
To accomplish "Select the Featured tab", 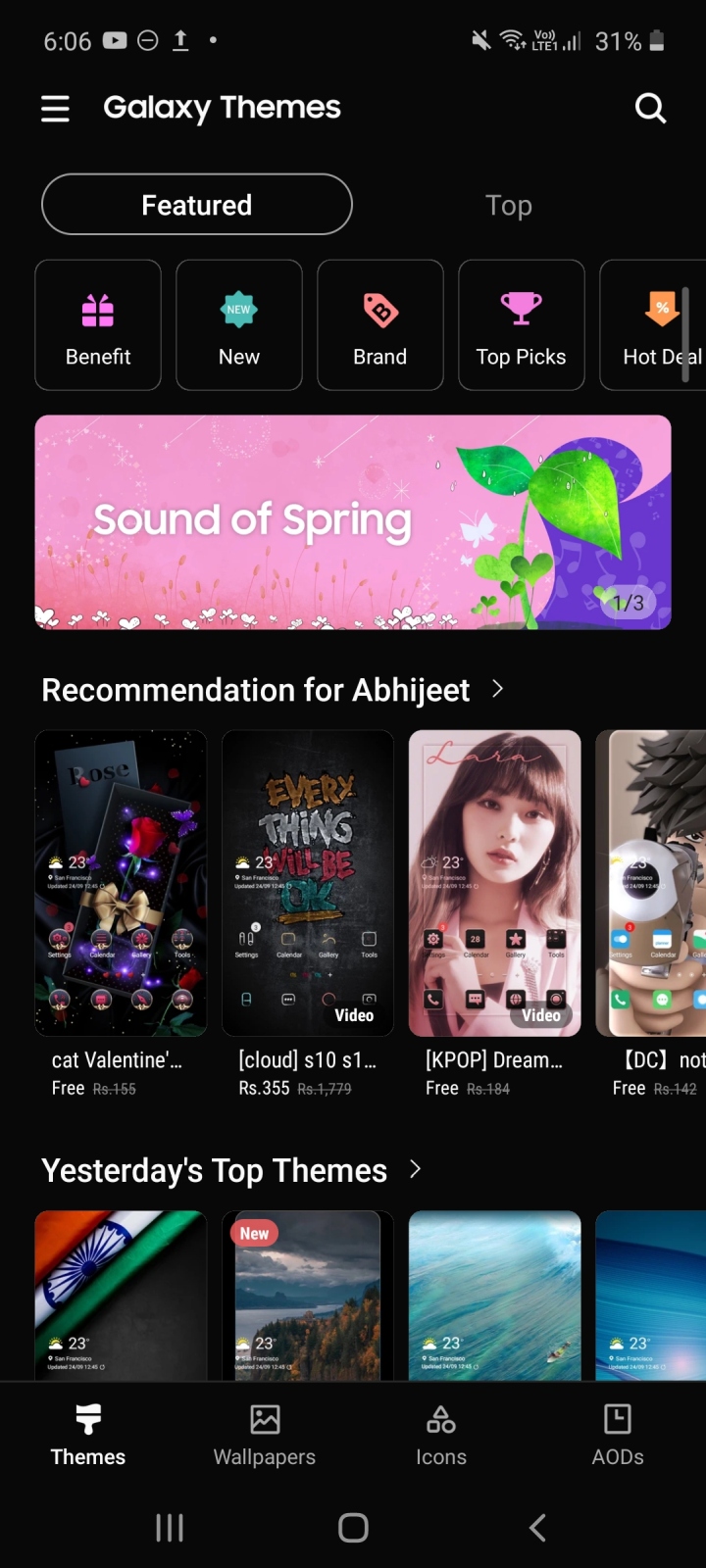I will (196, 205).
